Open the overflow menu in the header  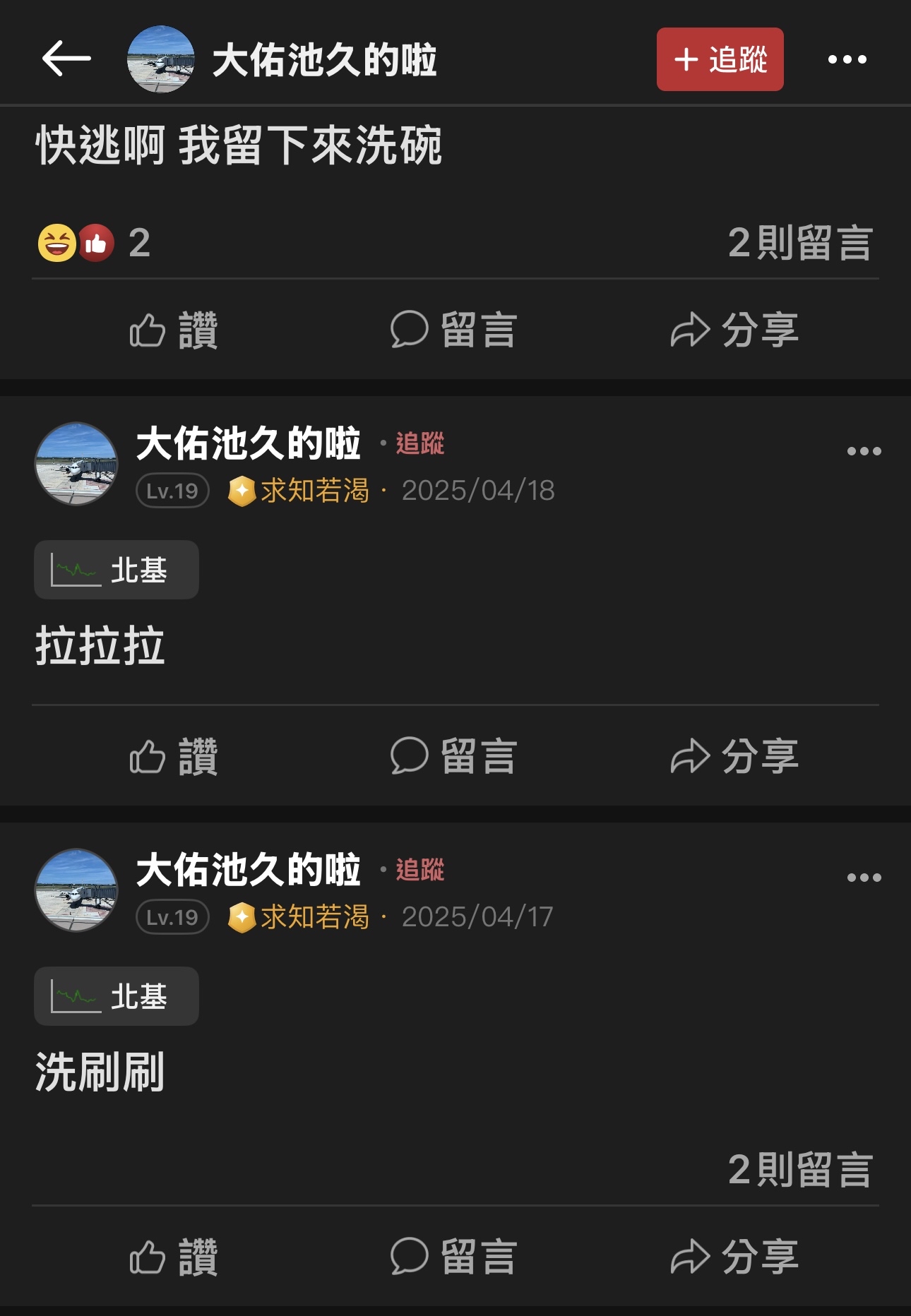click(x=847, y=59)
